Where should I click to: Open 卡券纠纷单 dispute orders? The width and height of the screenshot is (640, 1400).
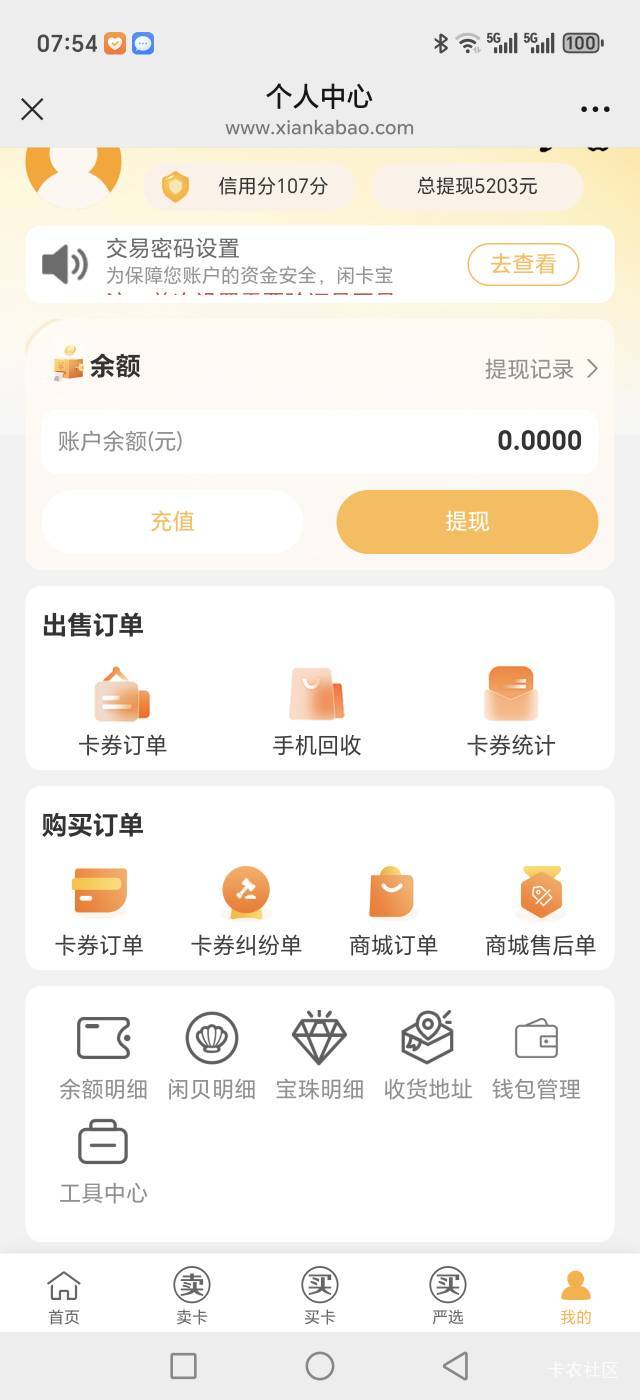(x=246, y=911)
